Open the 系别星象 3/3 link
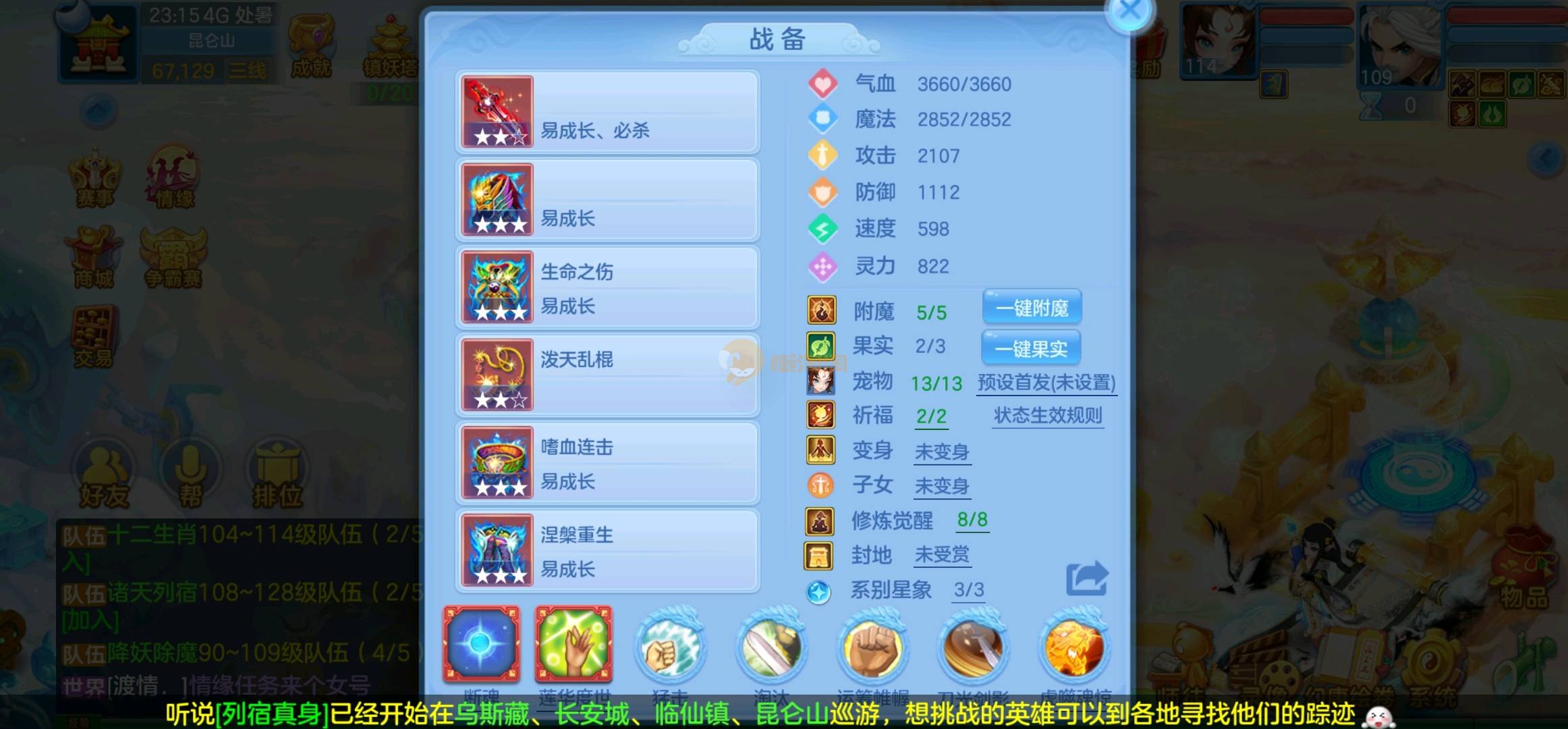The image size is (1568, 729). (x=969, y=590)
